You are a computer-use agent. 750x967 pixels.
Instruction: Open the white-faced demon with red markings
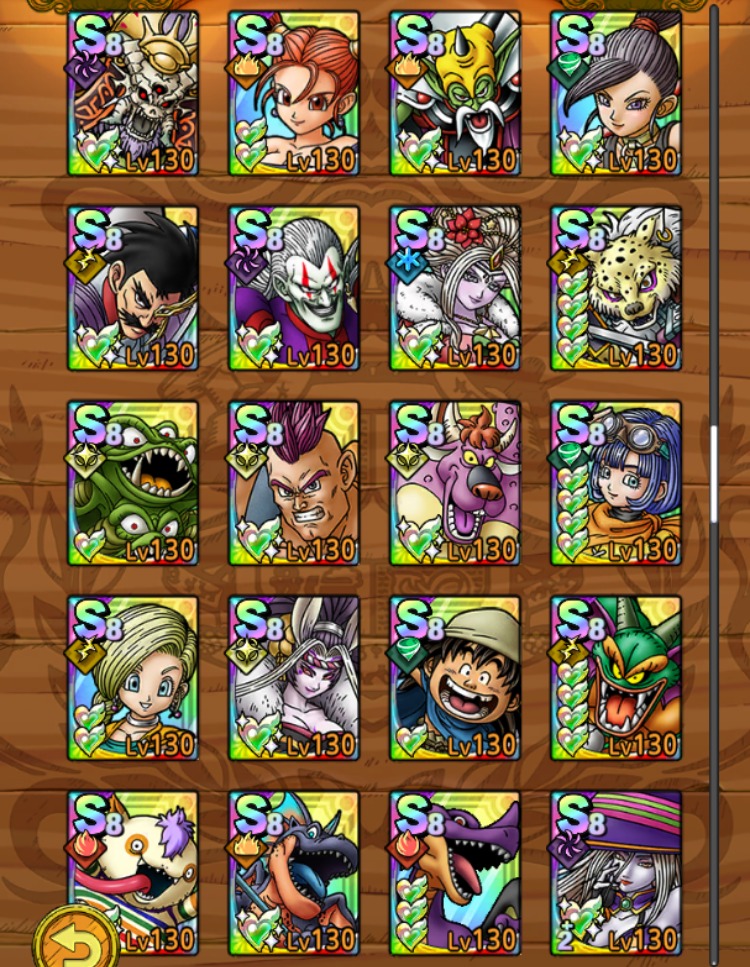click(x=294, y=288)
